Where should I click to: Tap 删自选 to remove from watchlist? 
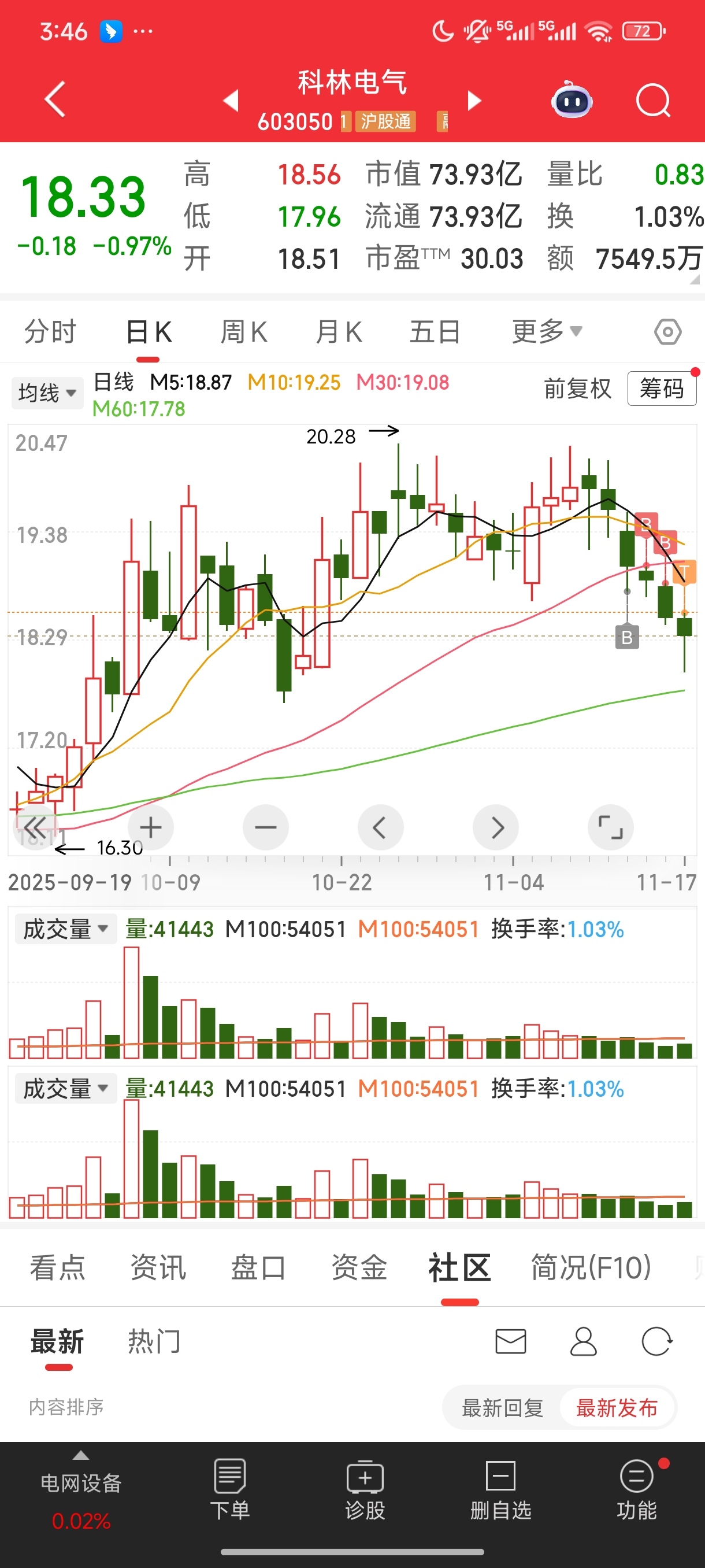(500, 1489)
